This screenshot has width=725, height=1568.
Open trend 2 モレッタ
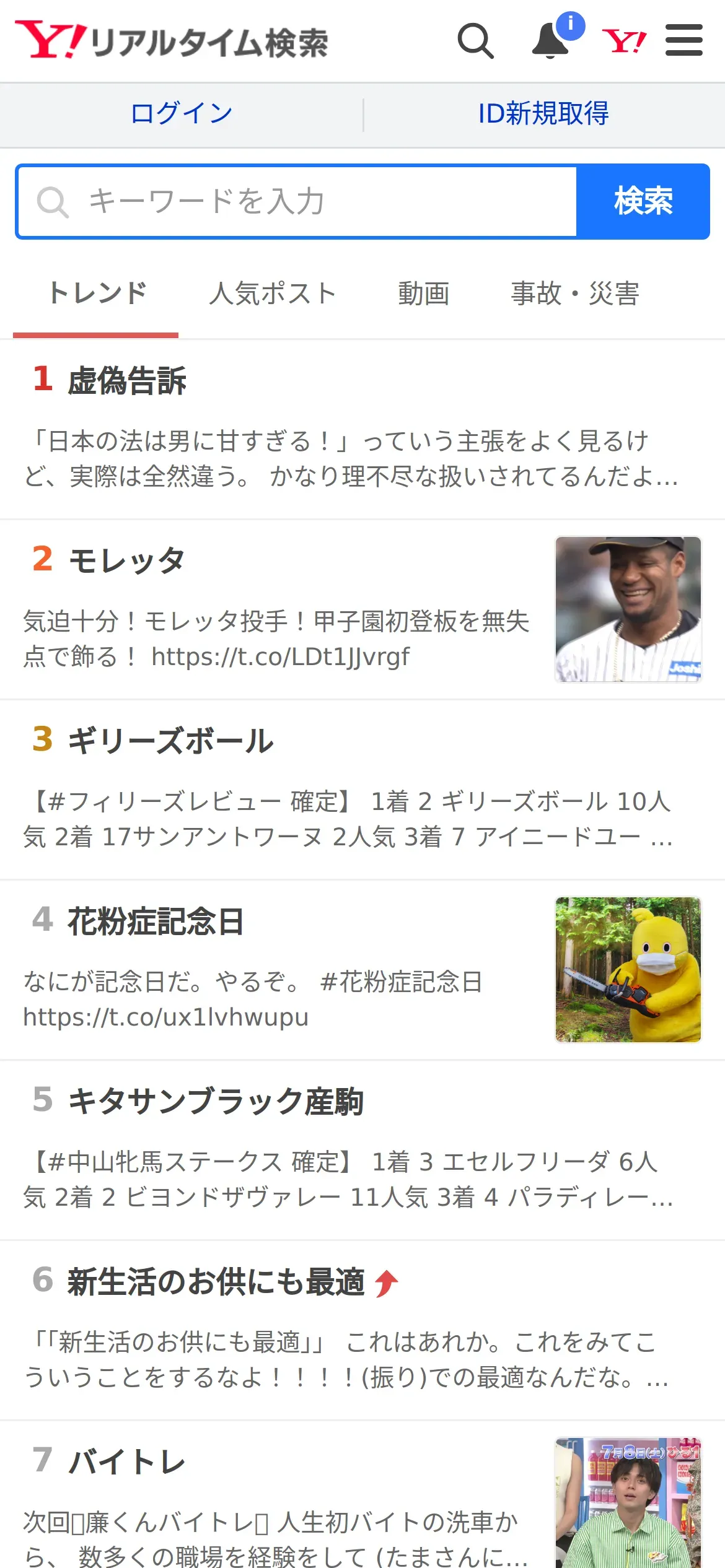pyautogui.click(x=127, y=561)
